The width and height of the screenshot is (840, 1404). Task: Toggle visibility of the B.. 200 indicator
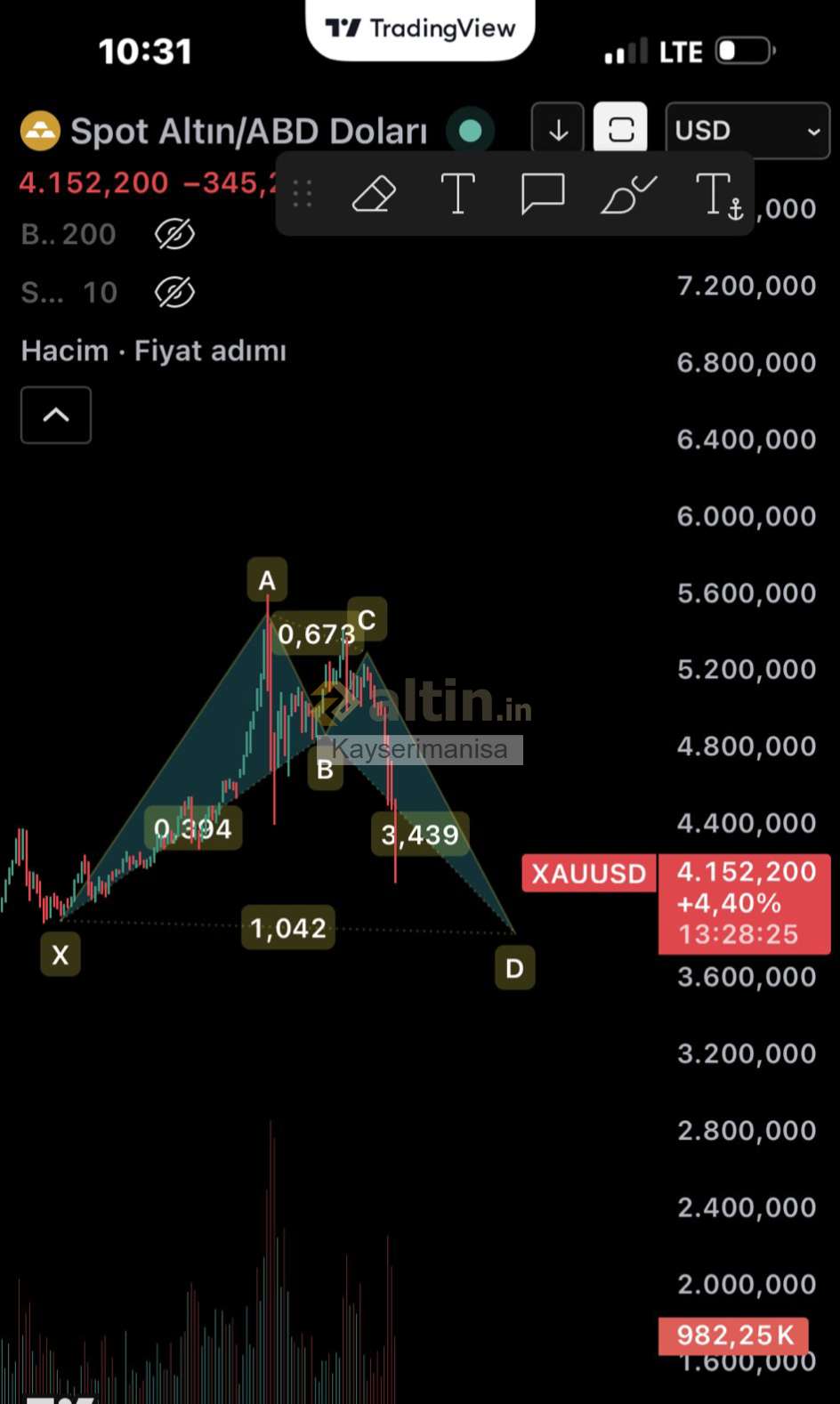(174, 234)
